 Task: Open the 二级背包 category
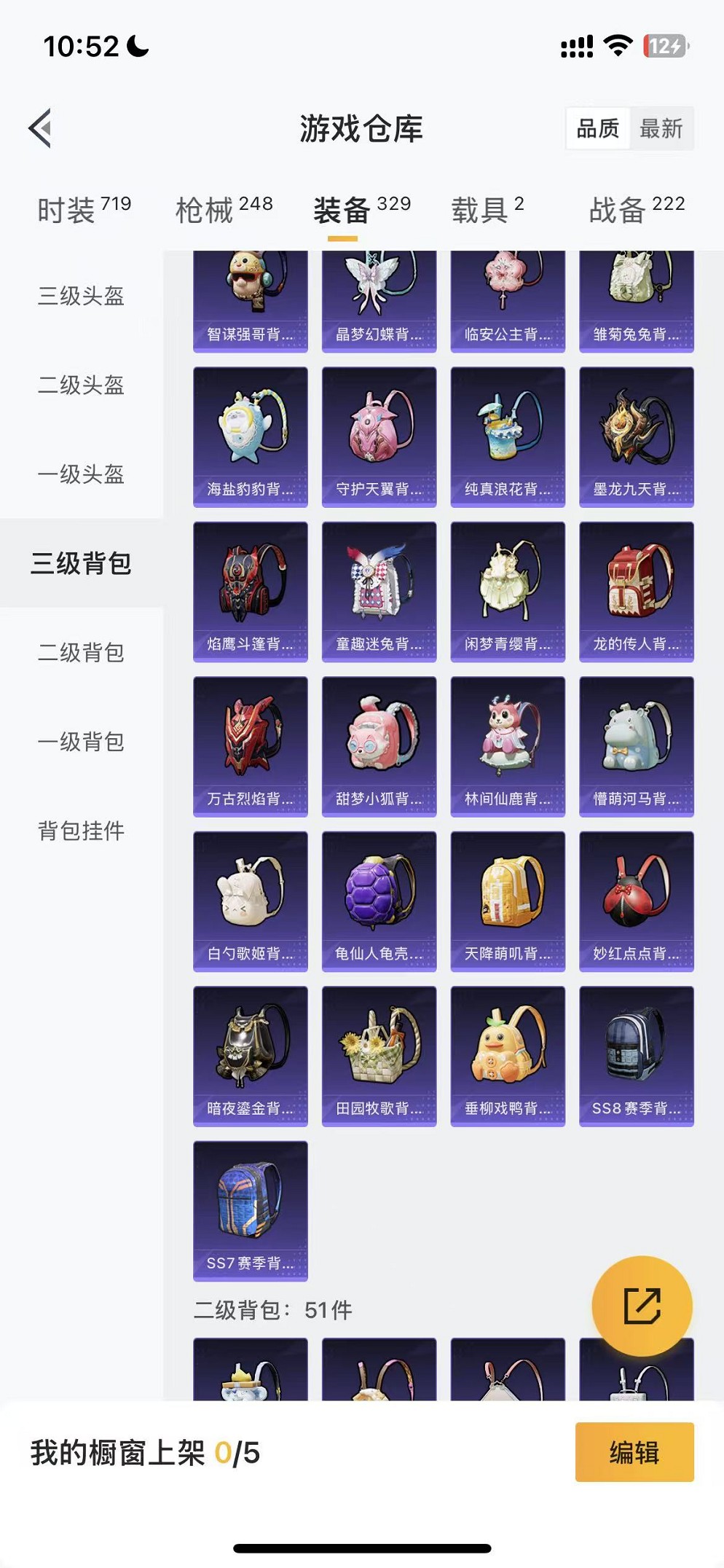click(81, 652)
